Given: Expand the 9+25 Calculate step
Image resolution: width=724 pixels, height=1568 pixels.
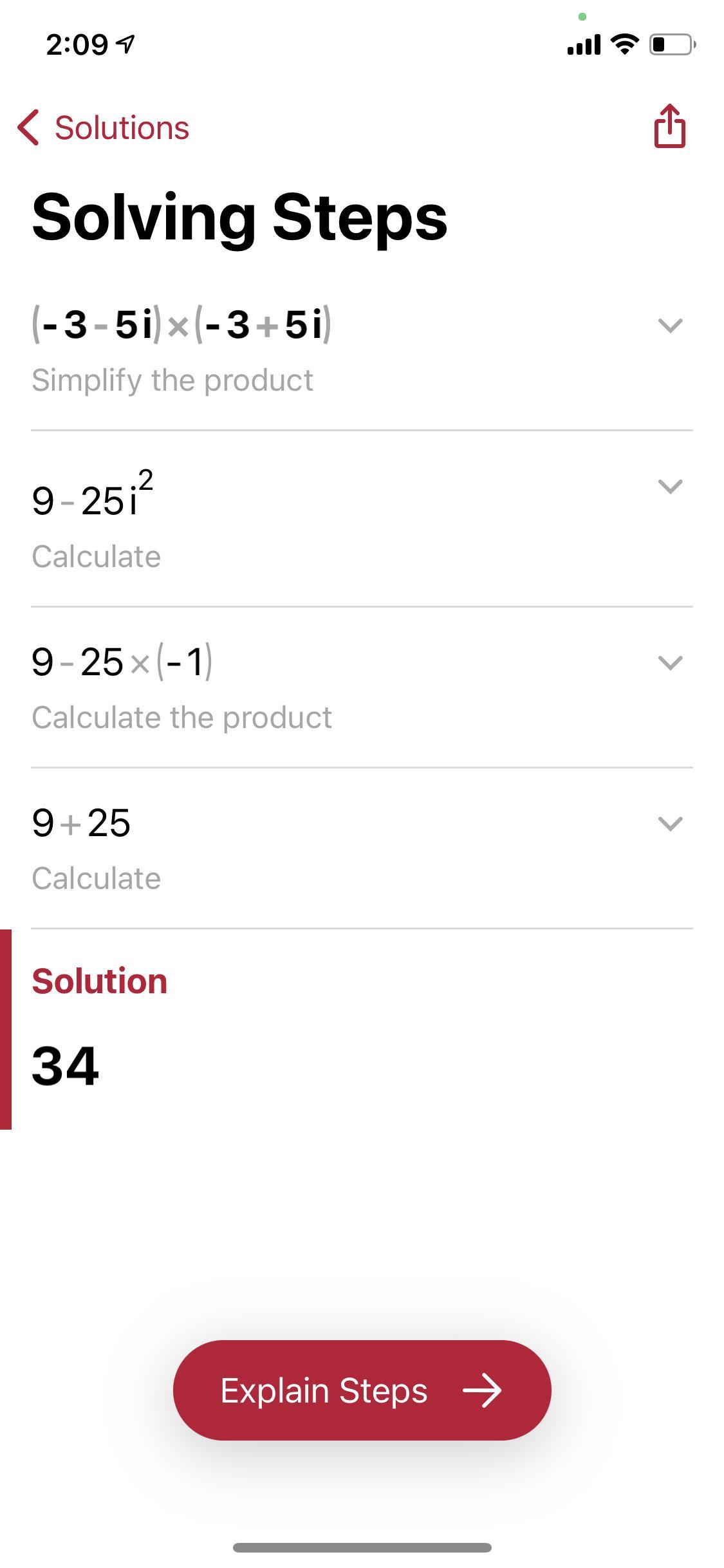Looking at the screenshot, I should pos(670,824).
